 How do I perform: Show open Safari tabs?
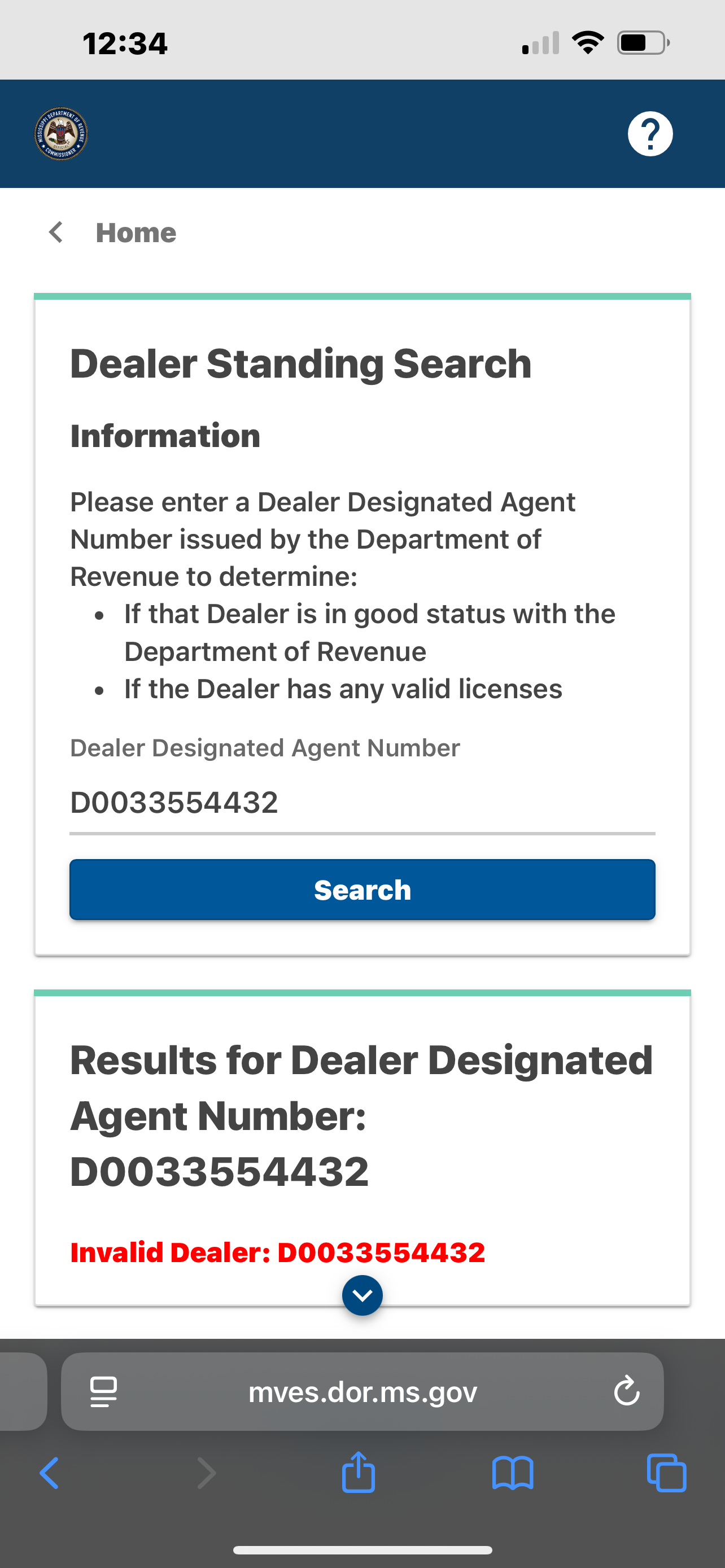[666, 1473]
